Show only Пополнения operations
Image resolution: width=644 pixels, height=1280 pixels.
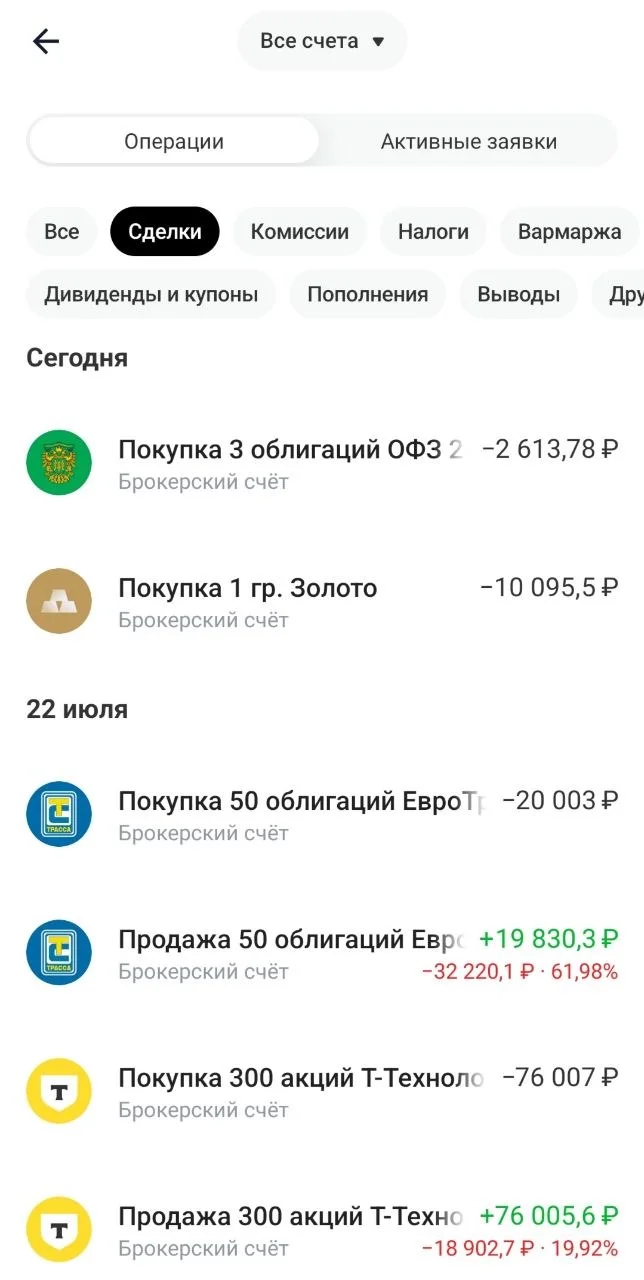click(x=367, y=294)
